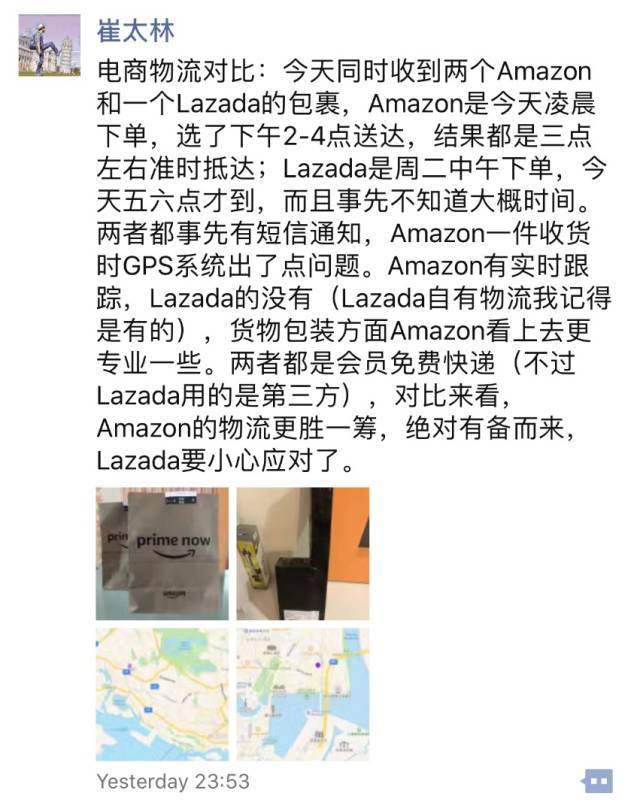Open 崔太林's profile avatar

48,45
